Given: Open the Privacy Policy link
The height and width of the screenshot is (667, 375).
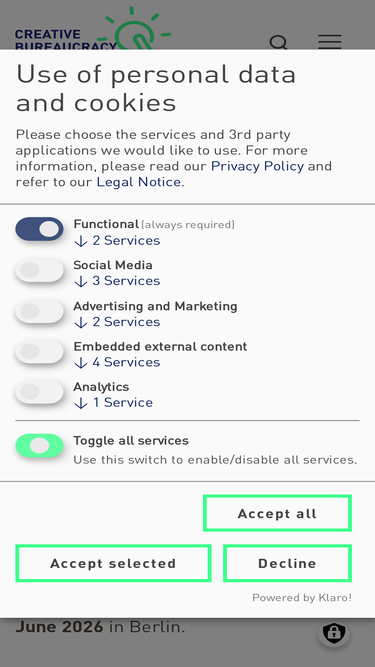Looking at the screenshot, I should 257,166.
